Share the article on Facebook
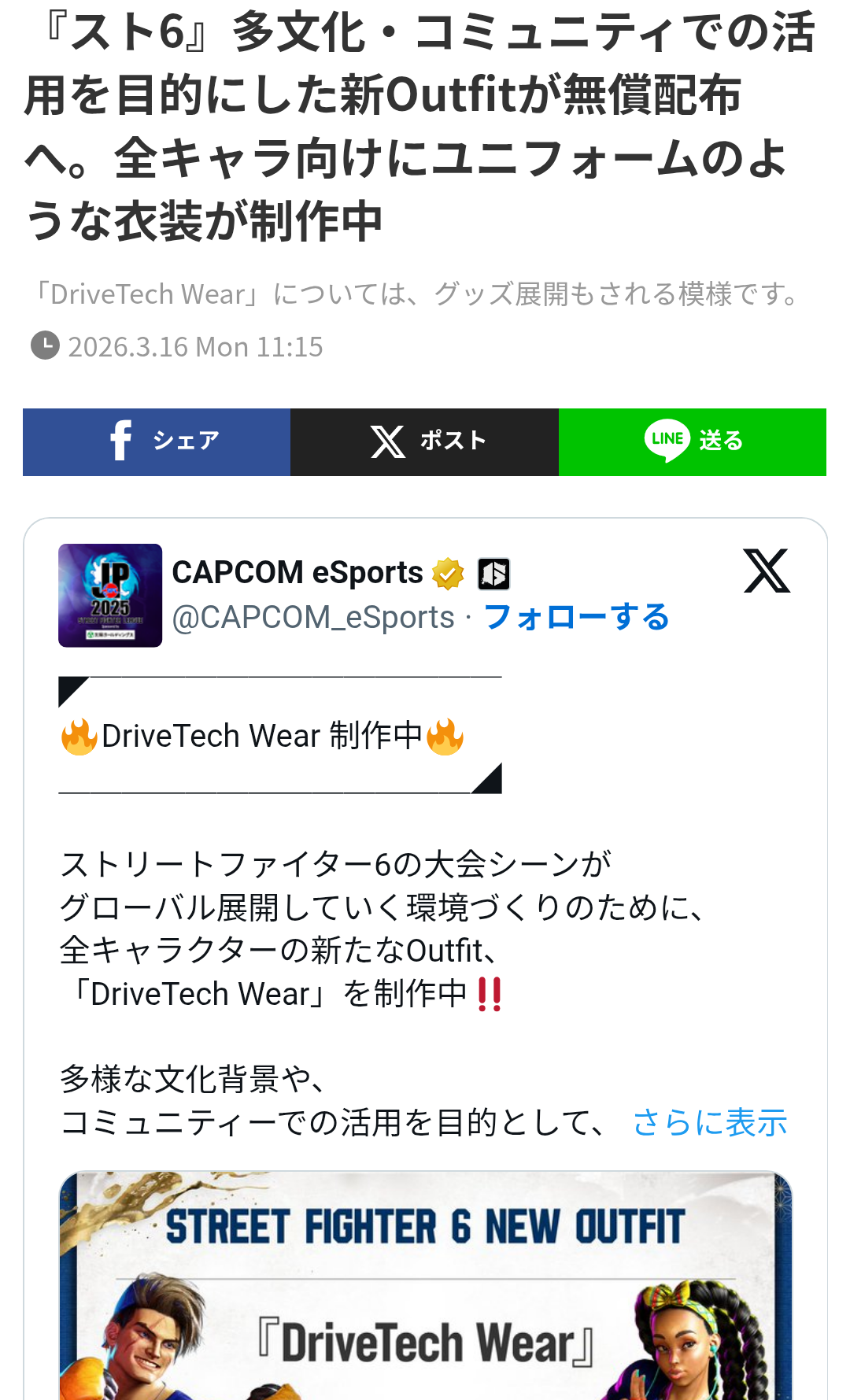This screenshot has width=850, height=1400. point(157,441)
